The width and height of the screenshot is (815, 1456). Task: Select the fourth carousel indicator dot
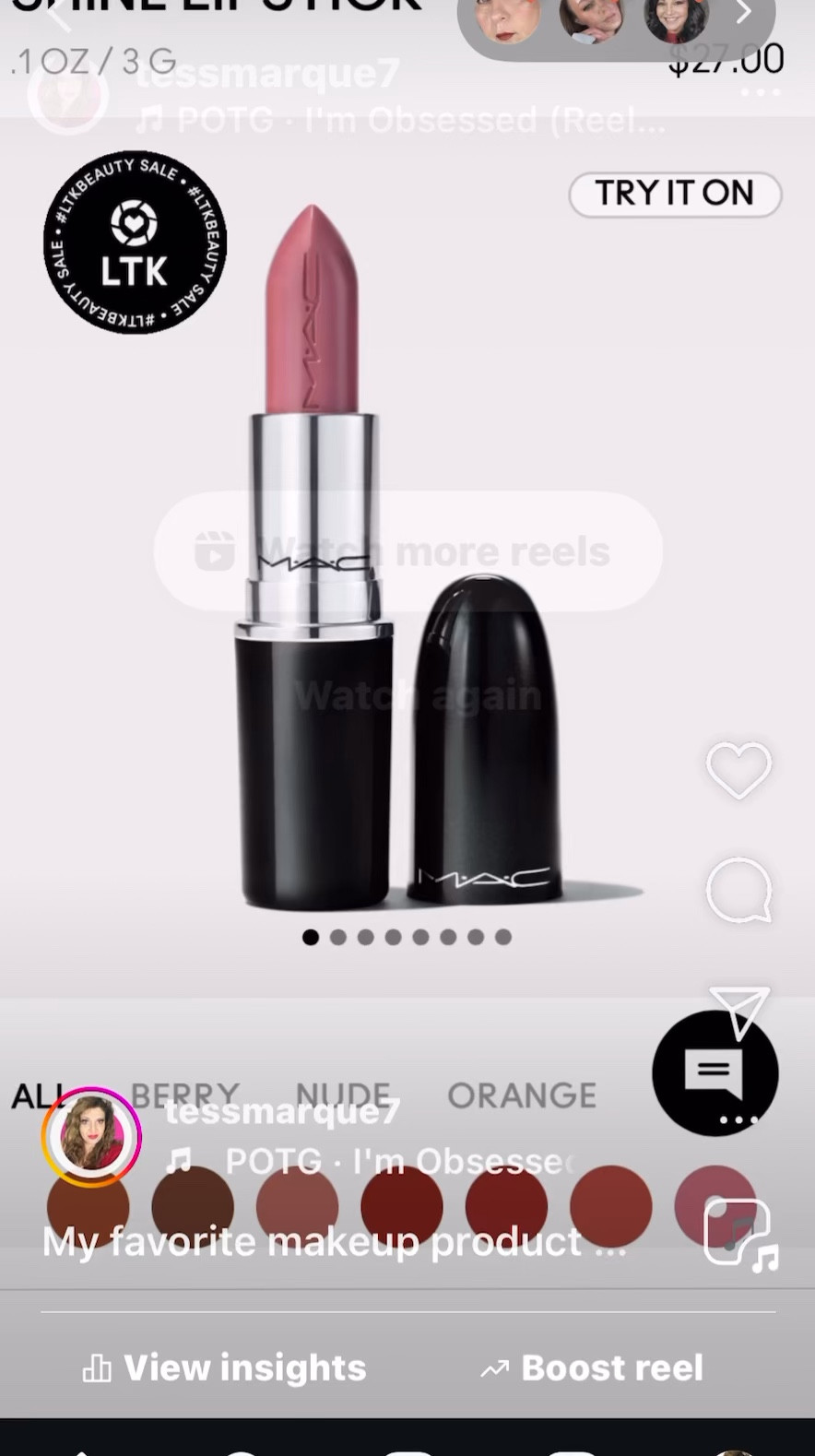[x=393, y=937]
